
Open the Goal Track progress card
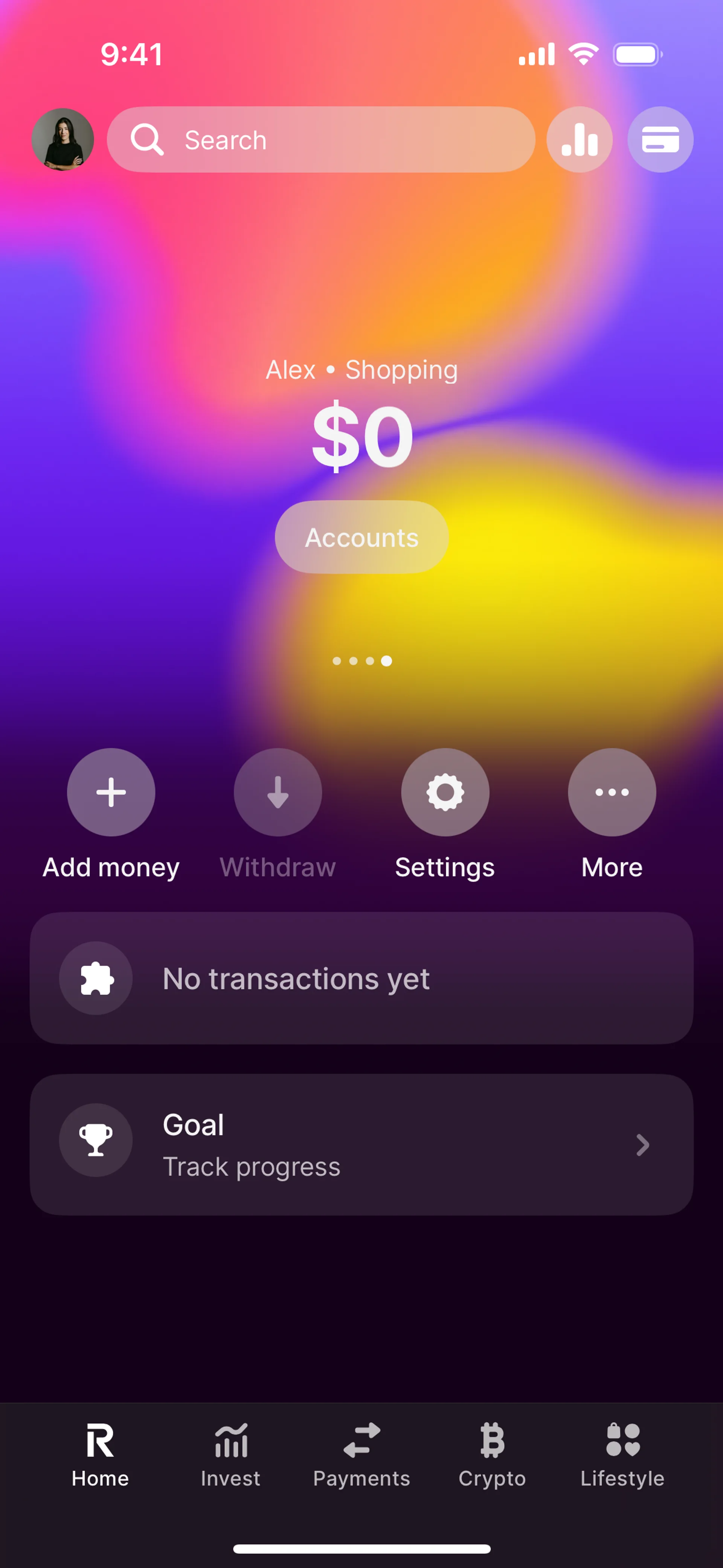tap(361, 1144)
